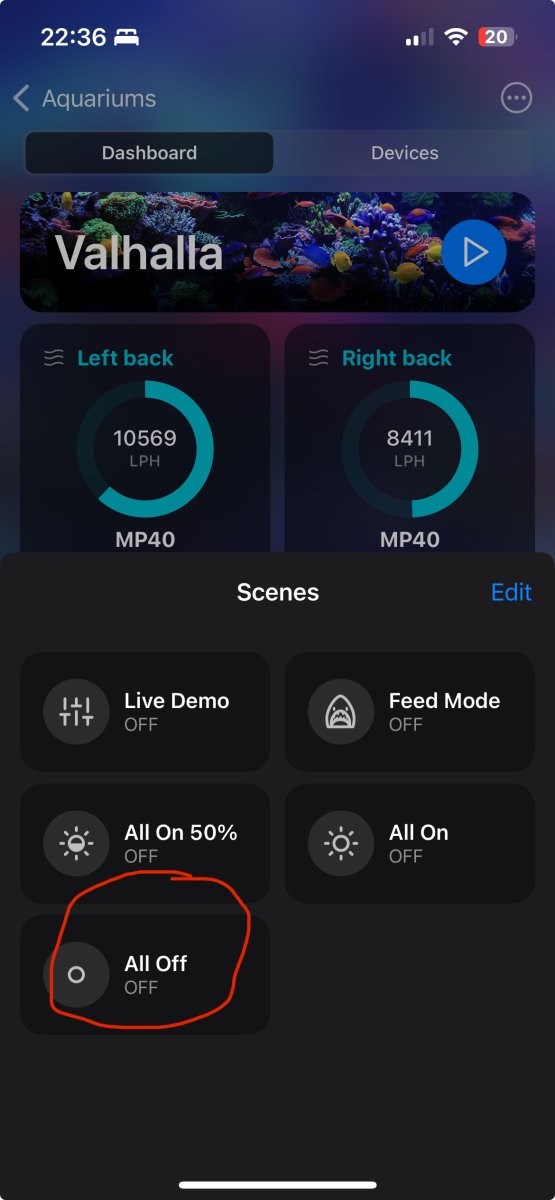Select the Dashboard tab
Viewport: 555px width, 1200px height.
149,153
